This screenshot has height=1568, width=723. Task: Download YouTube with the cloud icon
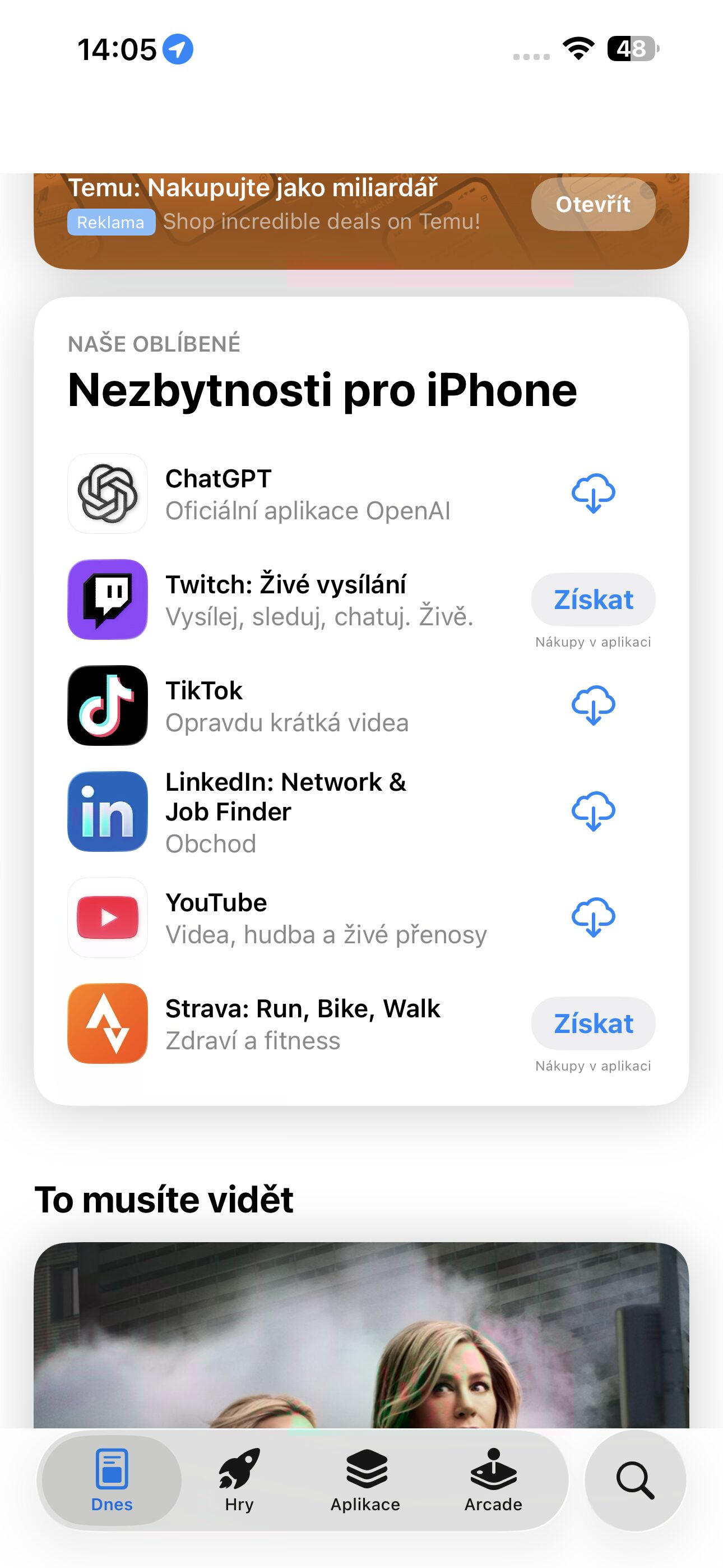click(593, 917)
